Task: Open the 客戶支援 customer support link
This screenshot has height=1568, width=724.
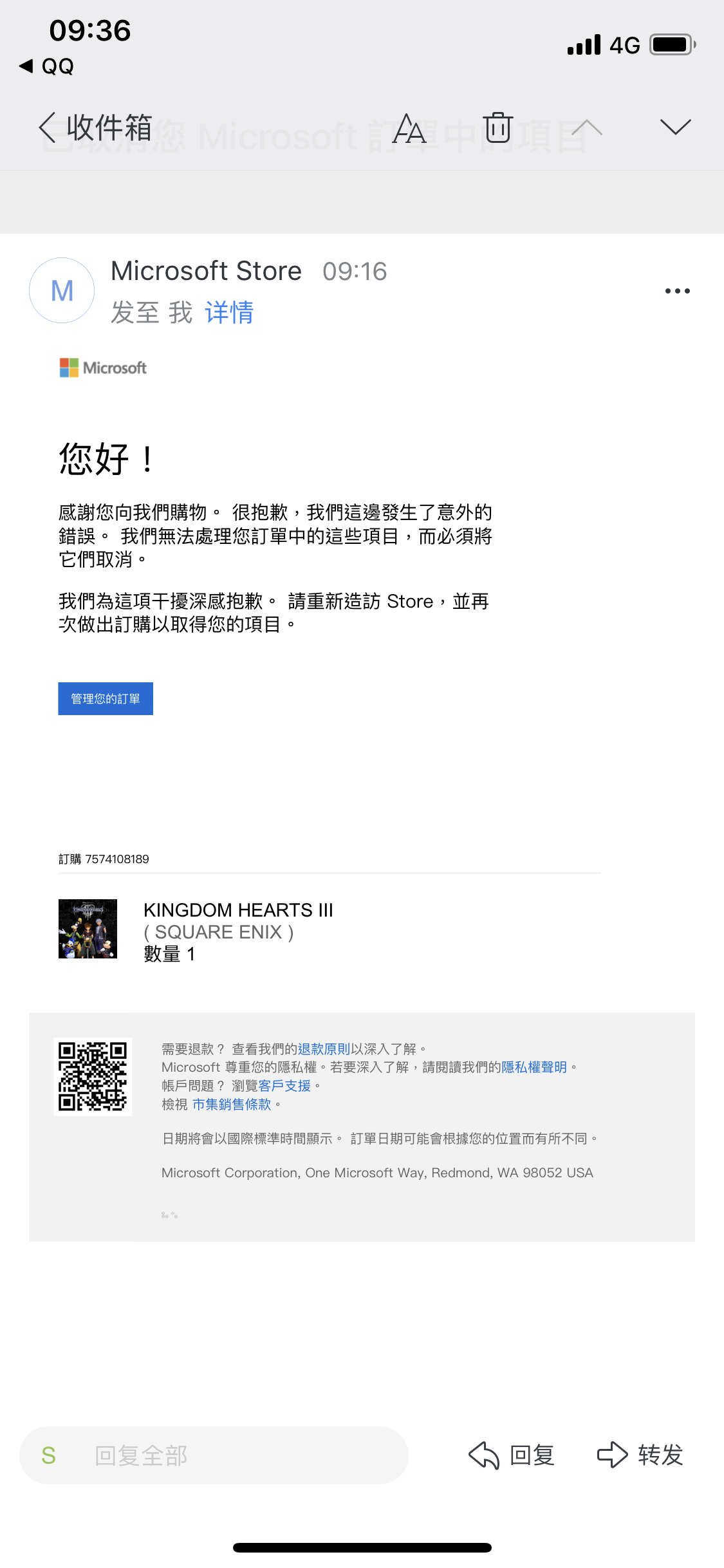Action: 284,1086
